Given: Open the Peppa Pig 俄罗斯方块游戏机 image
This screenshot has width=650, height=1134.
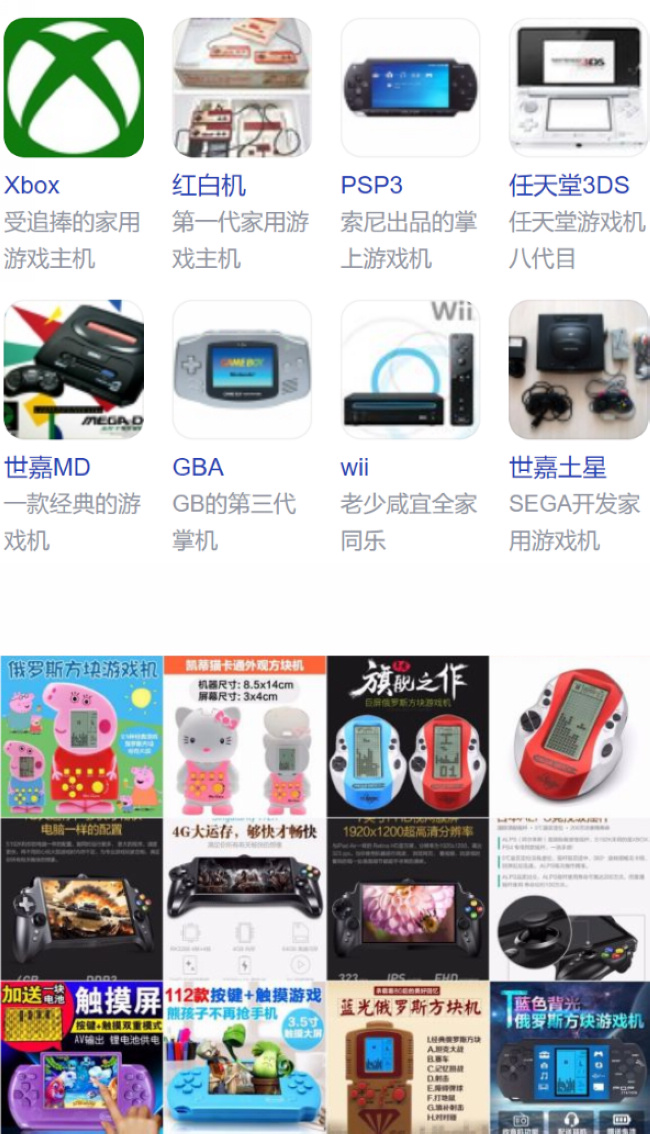Looking at the screenshot, I should (81, 736).
